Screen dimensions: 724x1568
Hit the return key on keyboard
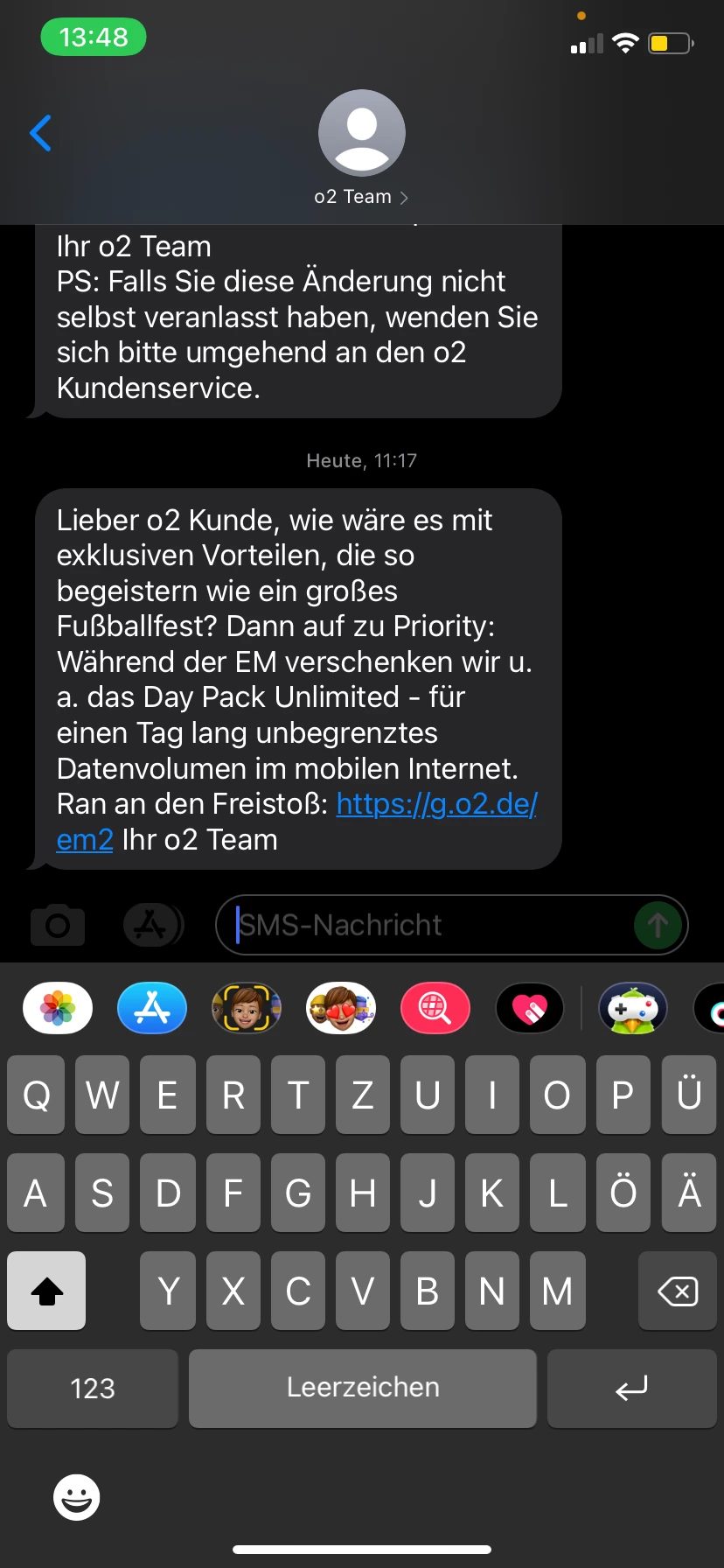[x=631, y=1389]
